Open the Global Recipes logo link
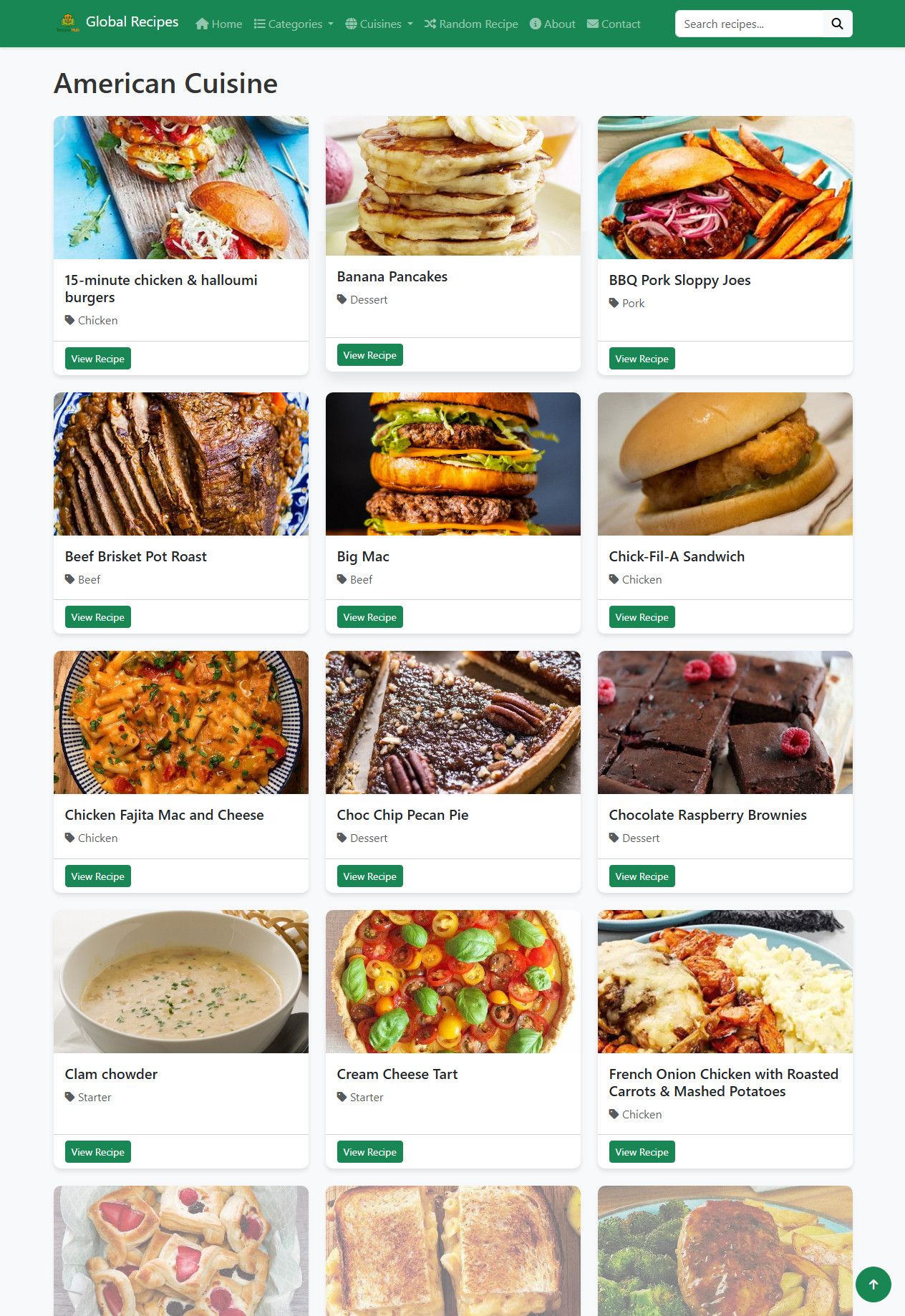The image size is (905, 1316). (x=118, y=22)
